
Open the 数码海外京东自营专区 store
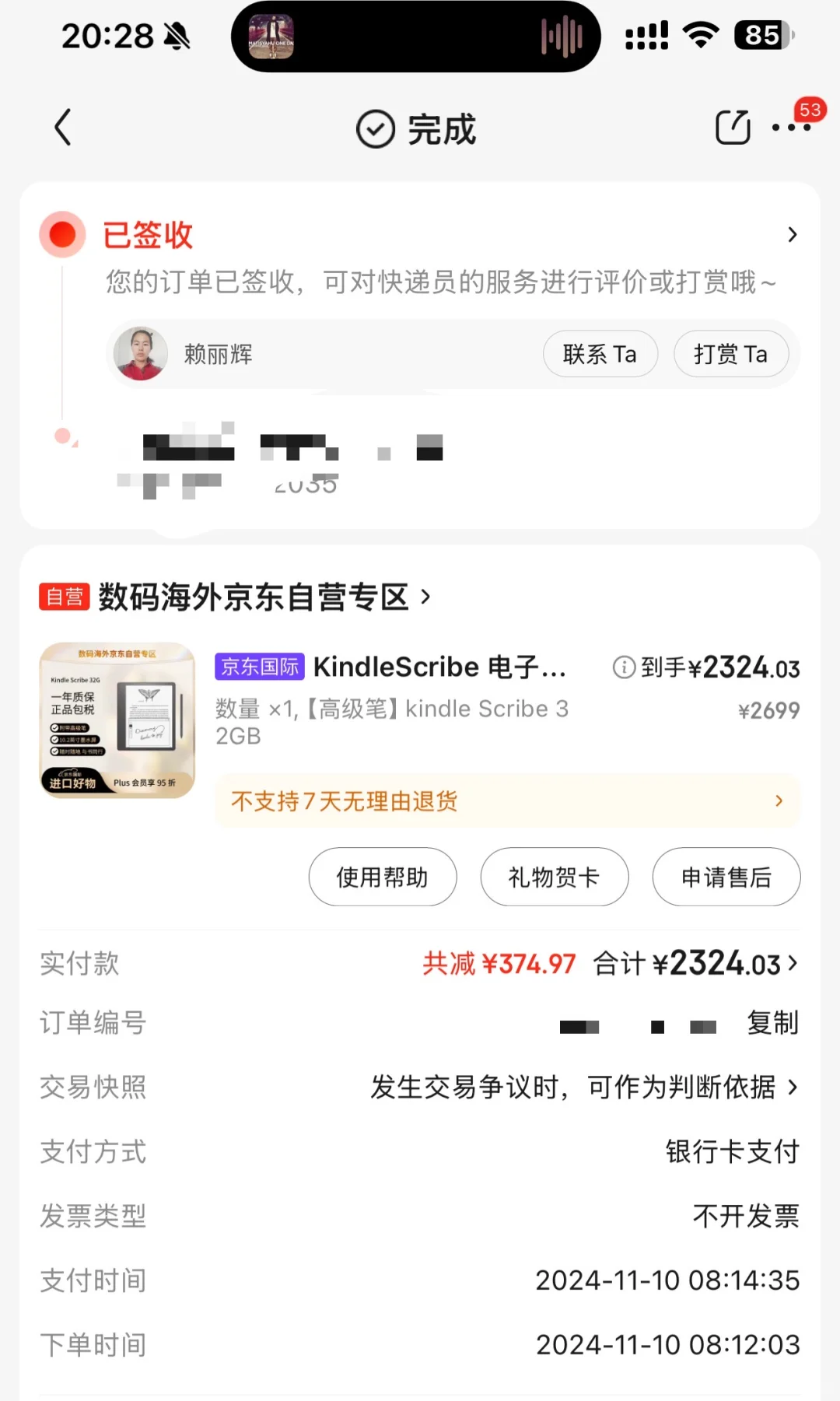(x=253, y=597)
